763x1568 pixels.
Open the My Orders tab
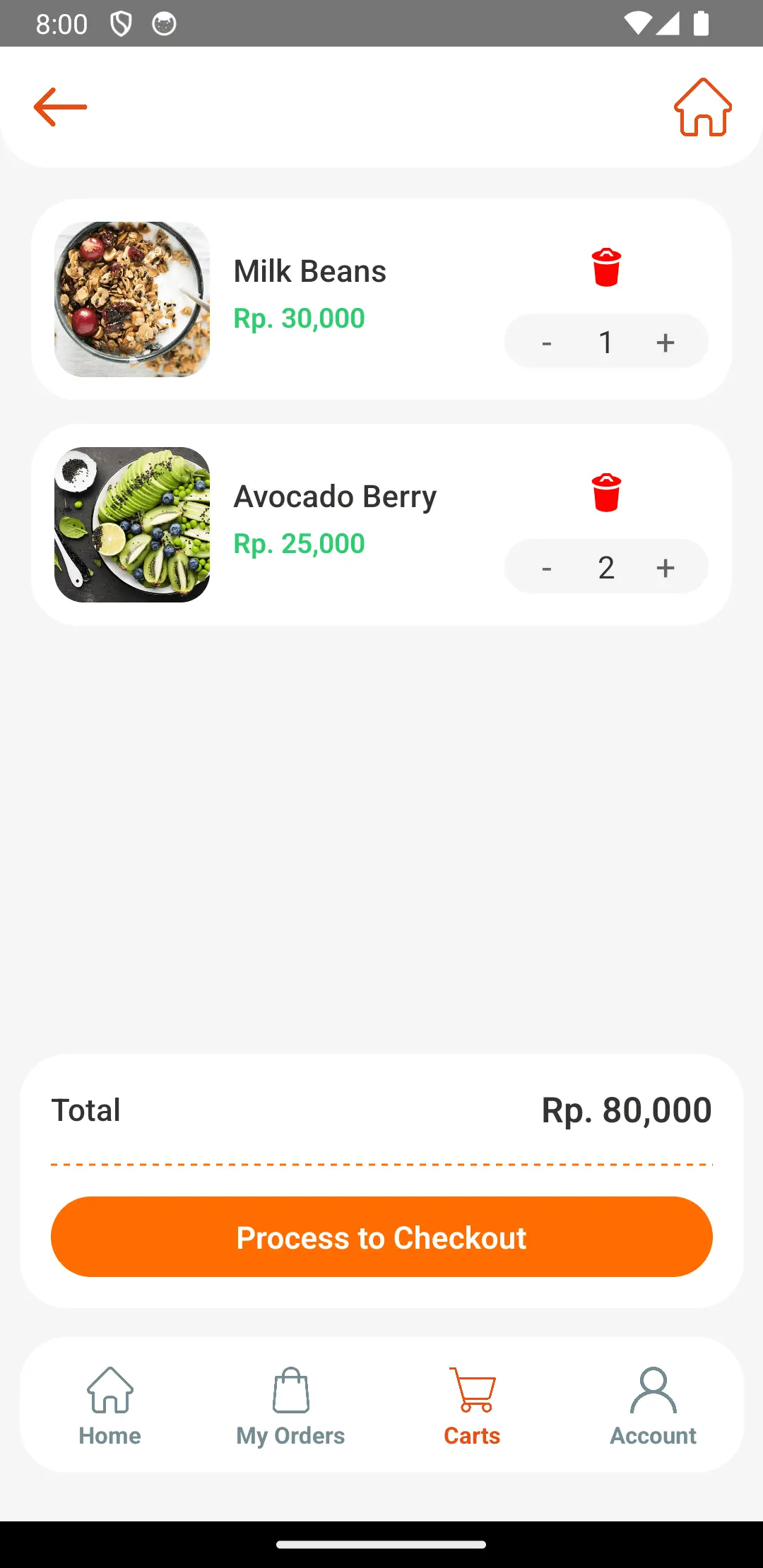pyautogui.click(x=290, y=1406)
